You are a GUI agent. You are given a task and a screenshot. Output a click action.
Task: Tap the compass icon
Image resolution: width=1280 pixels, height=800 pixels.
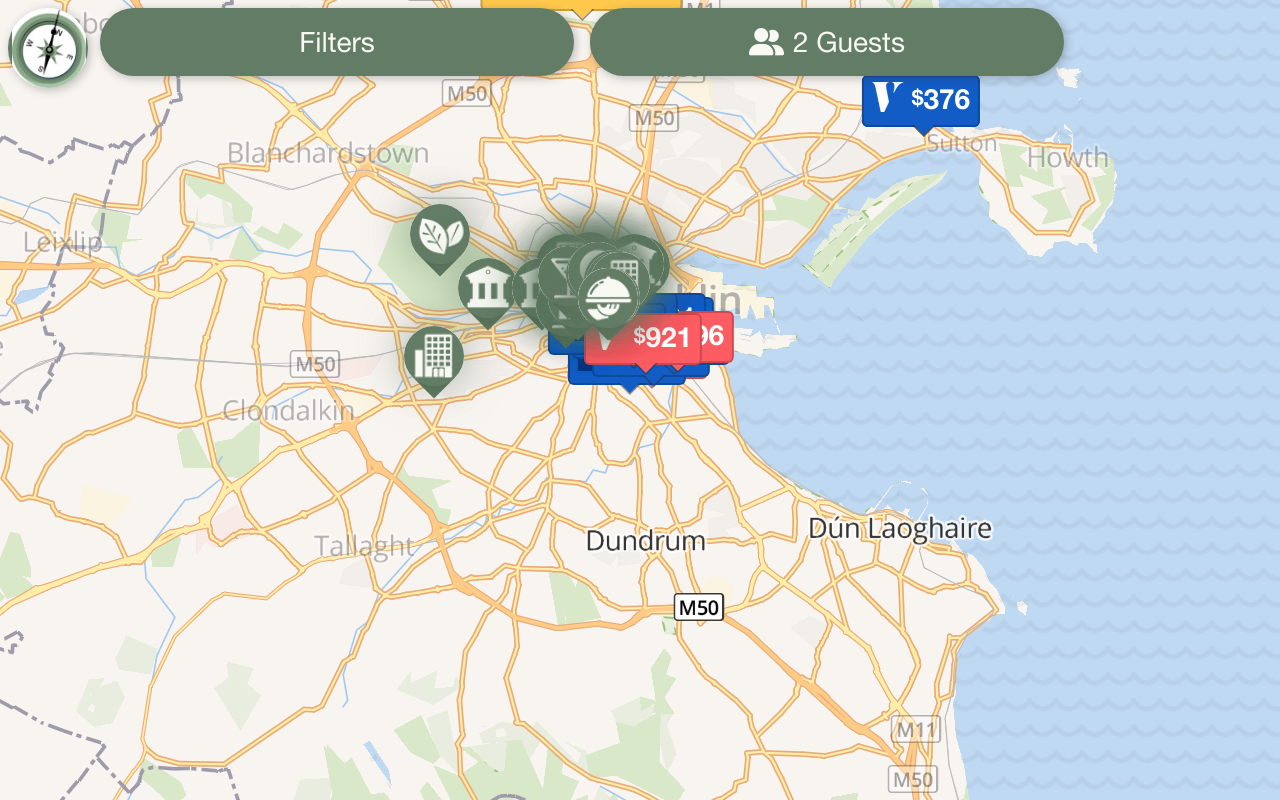coord(48,47)
